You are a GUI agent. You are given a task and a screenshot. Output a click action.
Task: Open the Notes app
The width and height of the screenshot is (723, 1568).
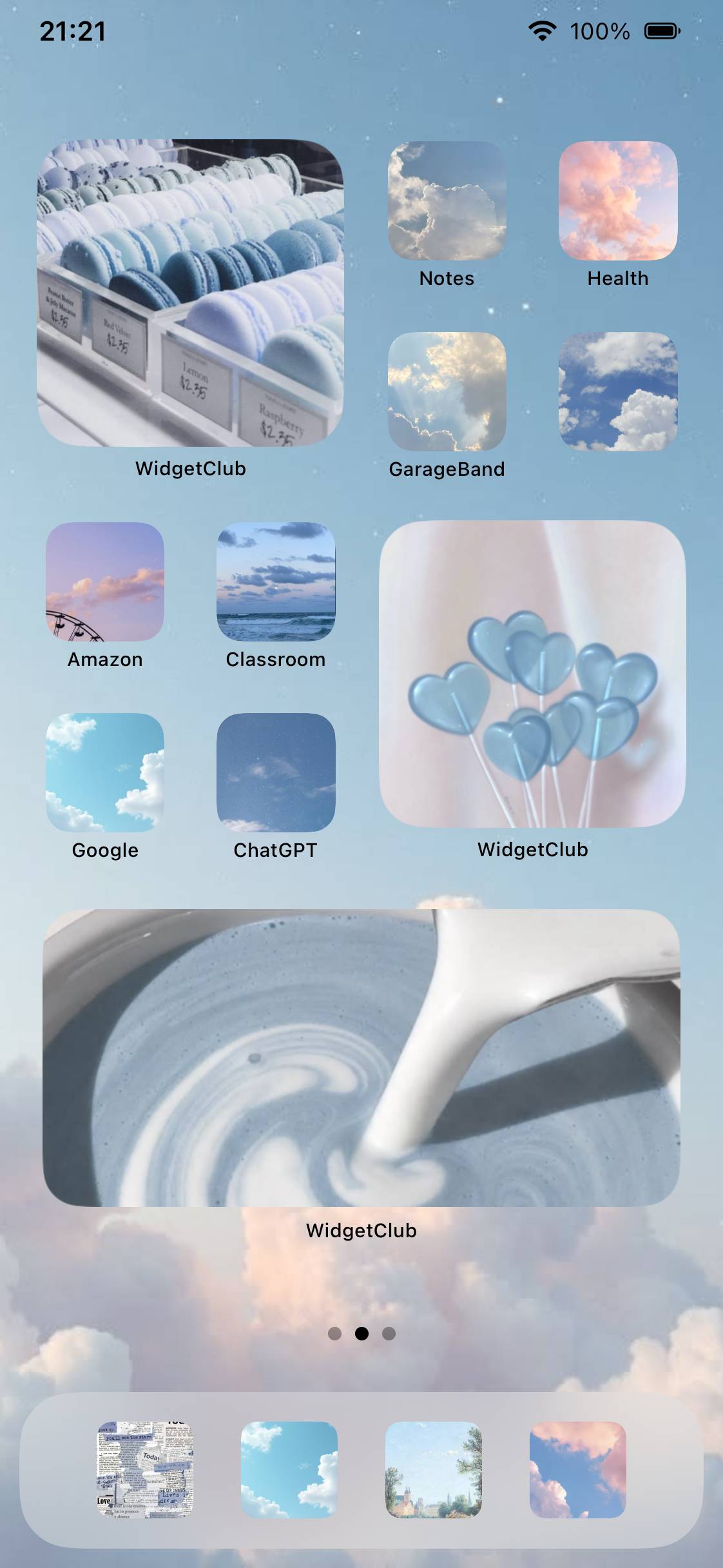coord(447,201)
